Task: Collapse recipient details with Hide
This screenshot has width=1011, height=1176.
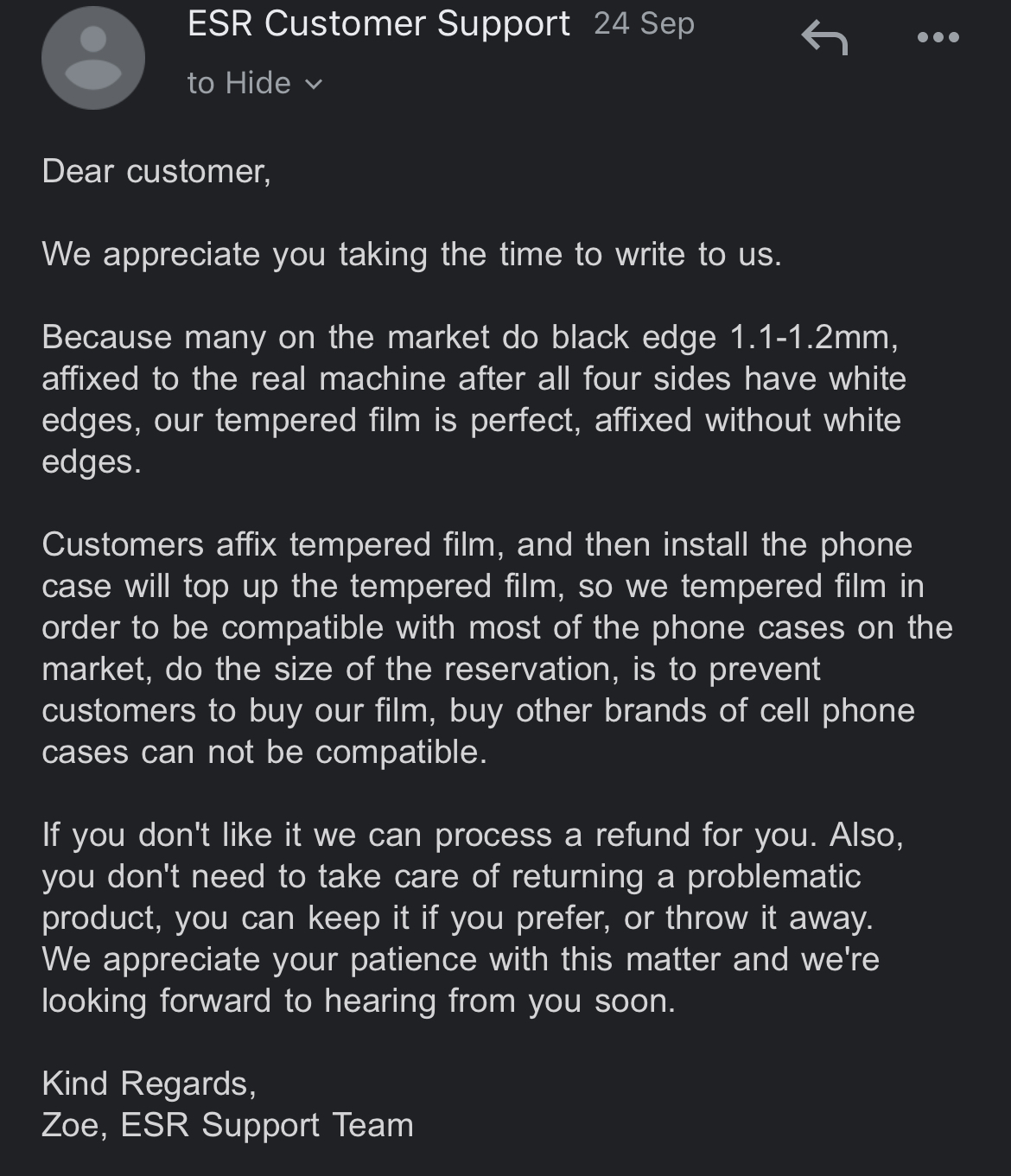Action: pyautogui.click(x=255, y=83)
